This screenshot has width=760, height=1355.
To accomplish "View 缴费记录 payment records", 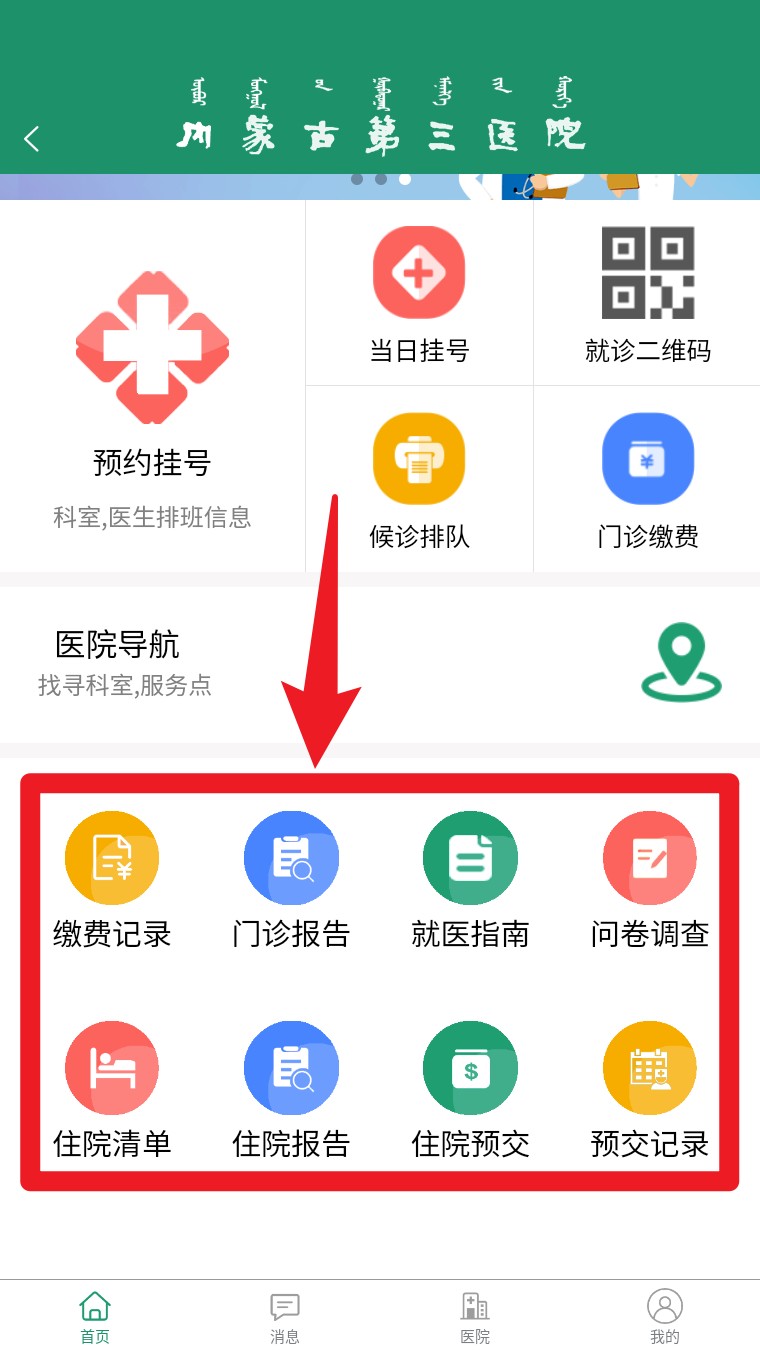I will coord(112,879).
